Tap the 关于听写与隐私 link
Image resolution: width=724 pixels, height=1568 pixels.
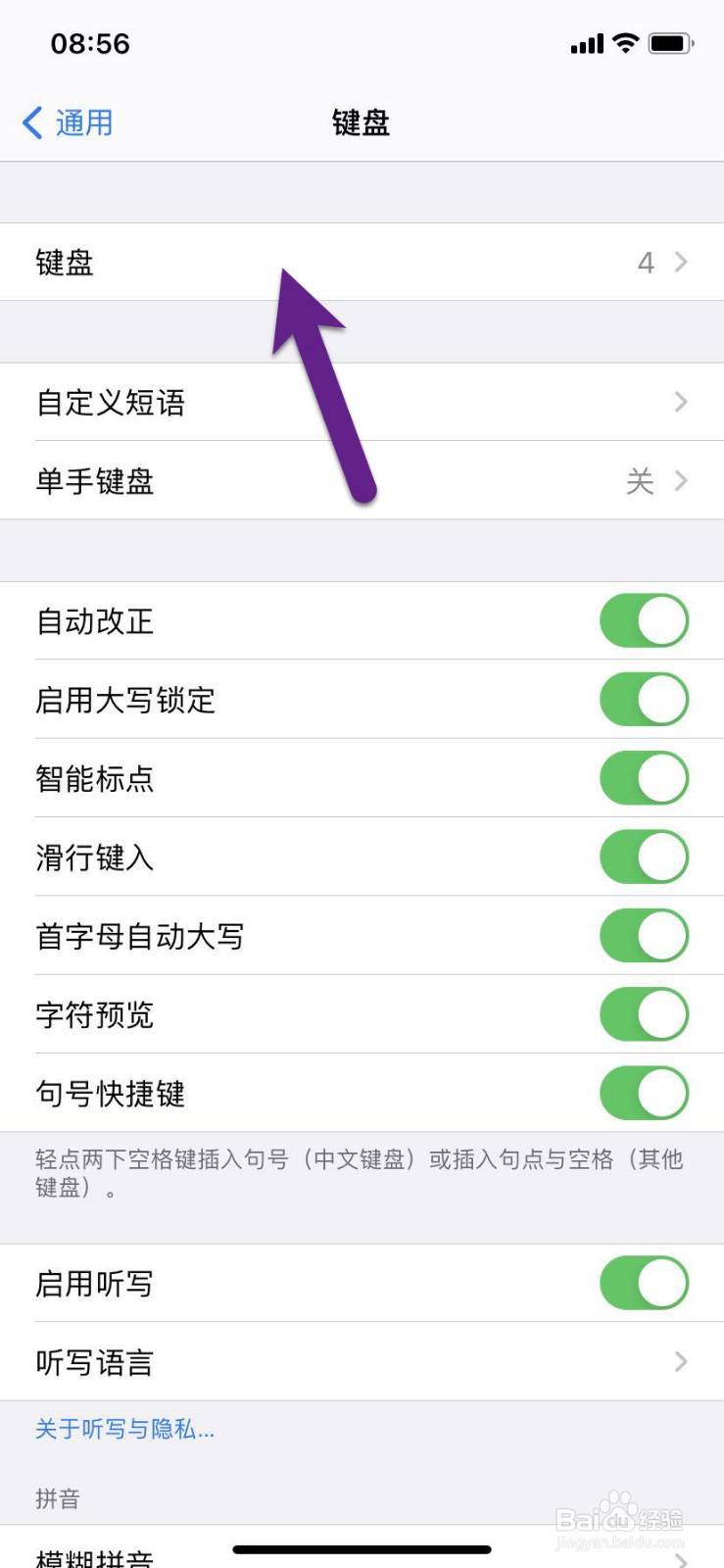point(123,1430)
